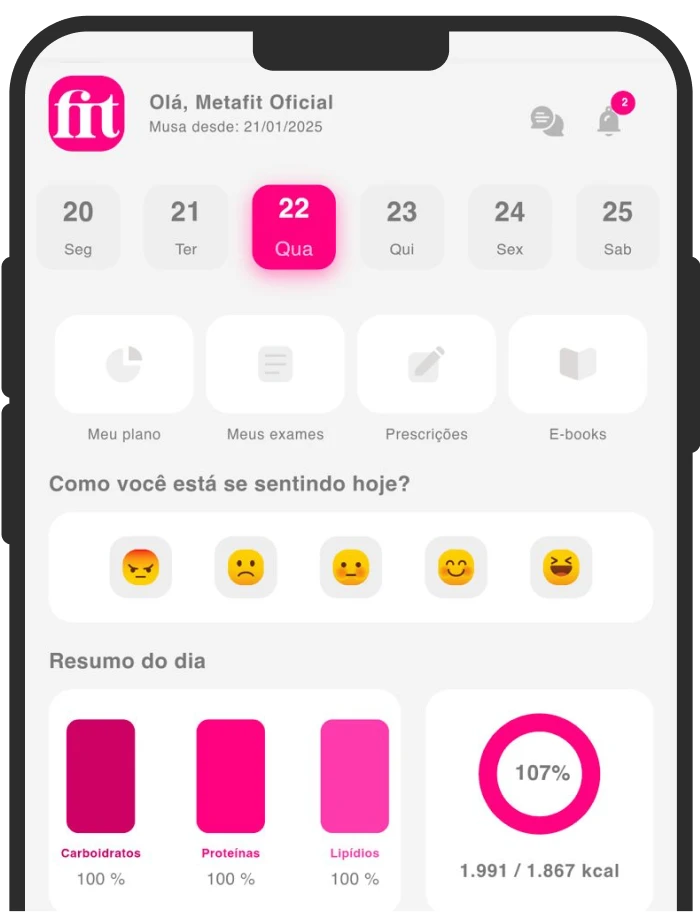This screenshot has height=912, width=700.
Task: Select Monday the 20th
Action: (78, 227)
